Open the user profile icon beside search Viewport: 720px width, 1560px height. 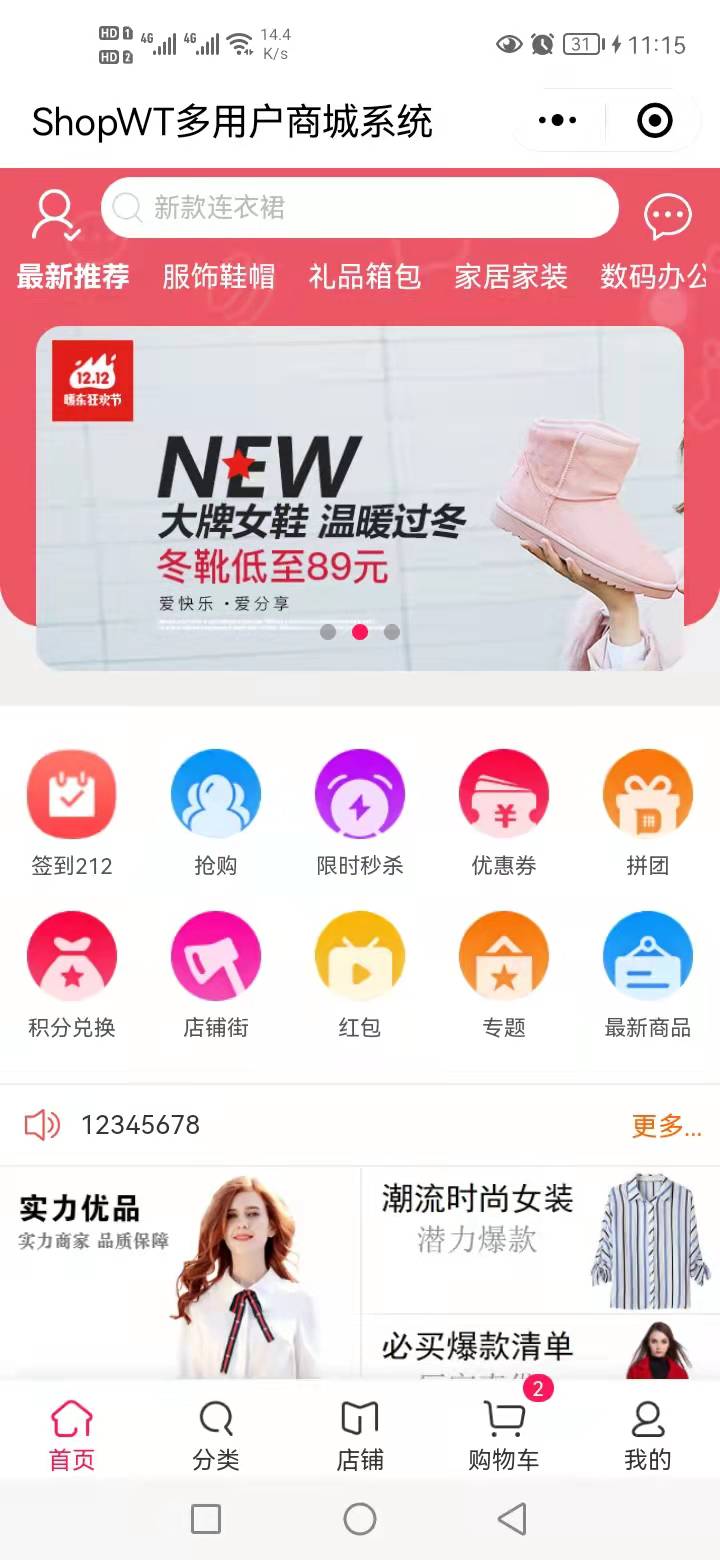point(56,214)
